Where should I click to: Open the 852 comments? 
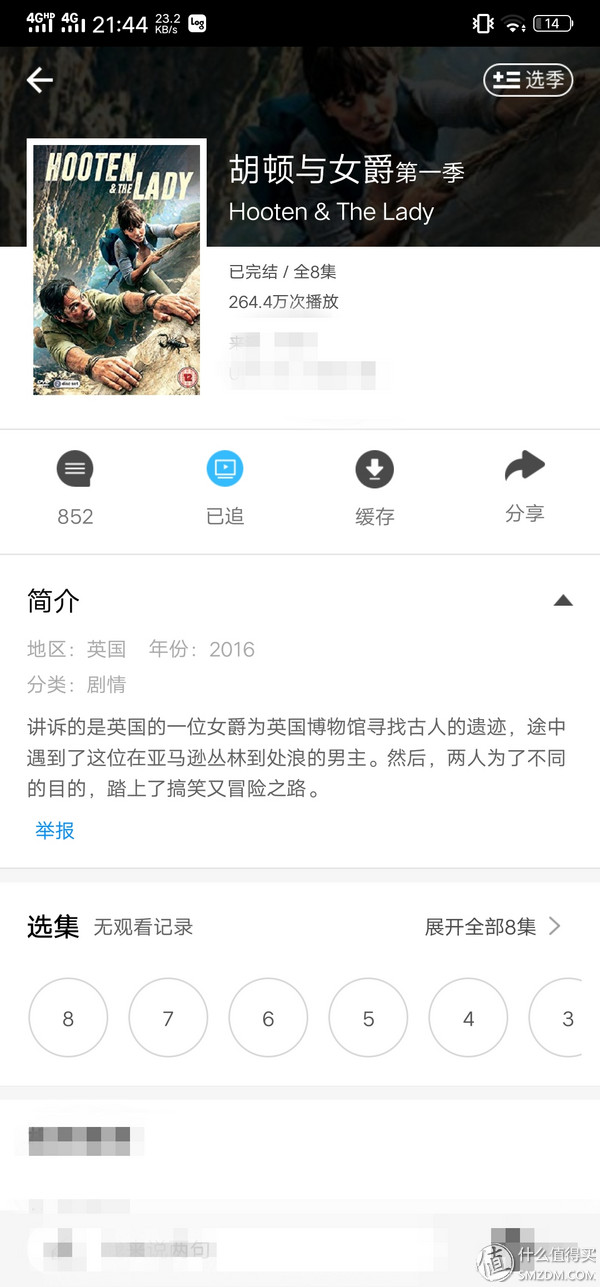[x=75, y=487]
